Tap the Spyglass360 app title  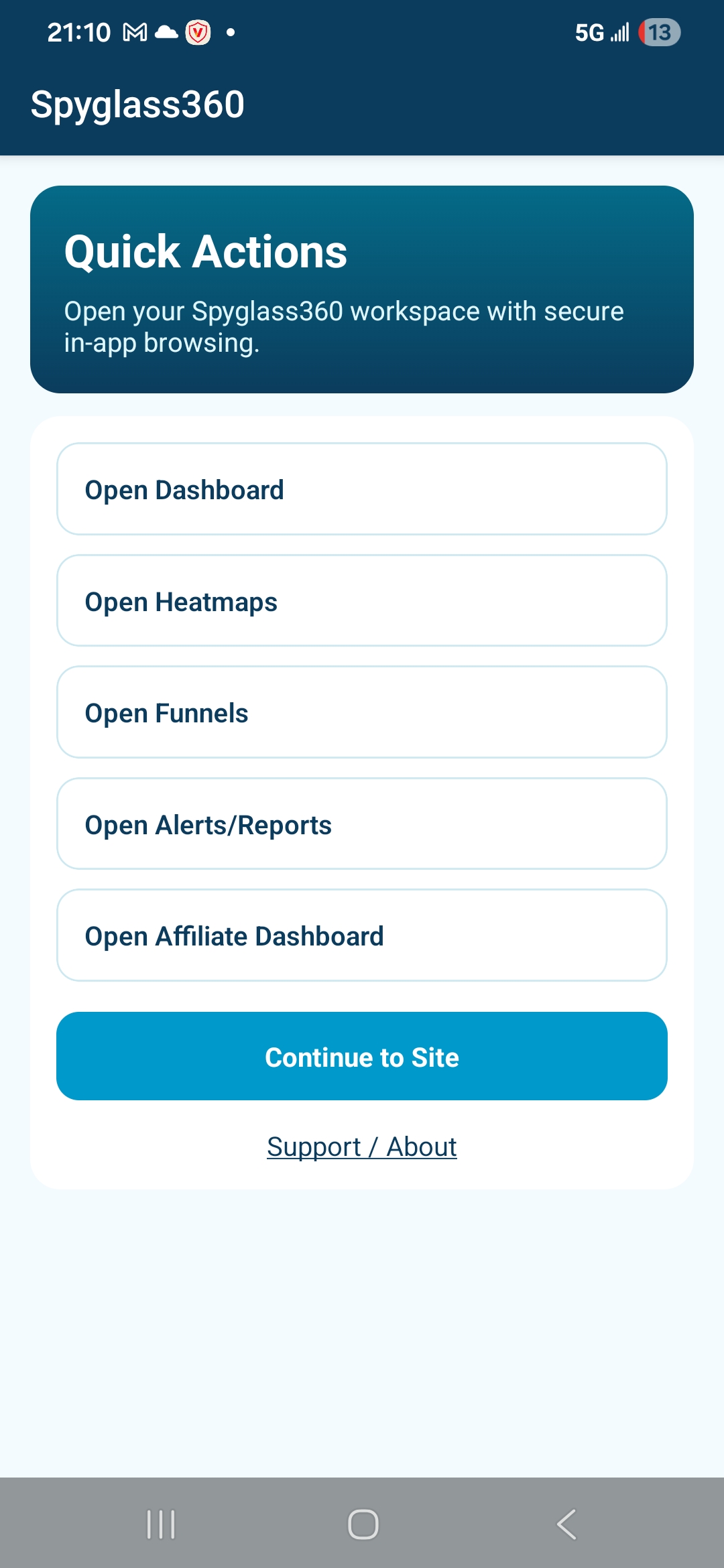click(x=138, y=103)
